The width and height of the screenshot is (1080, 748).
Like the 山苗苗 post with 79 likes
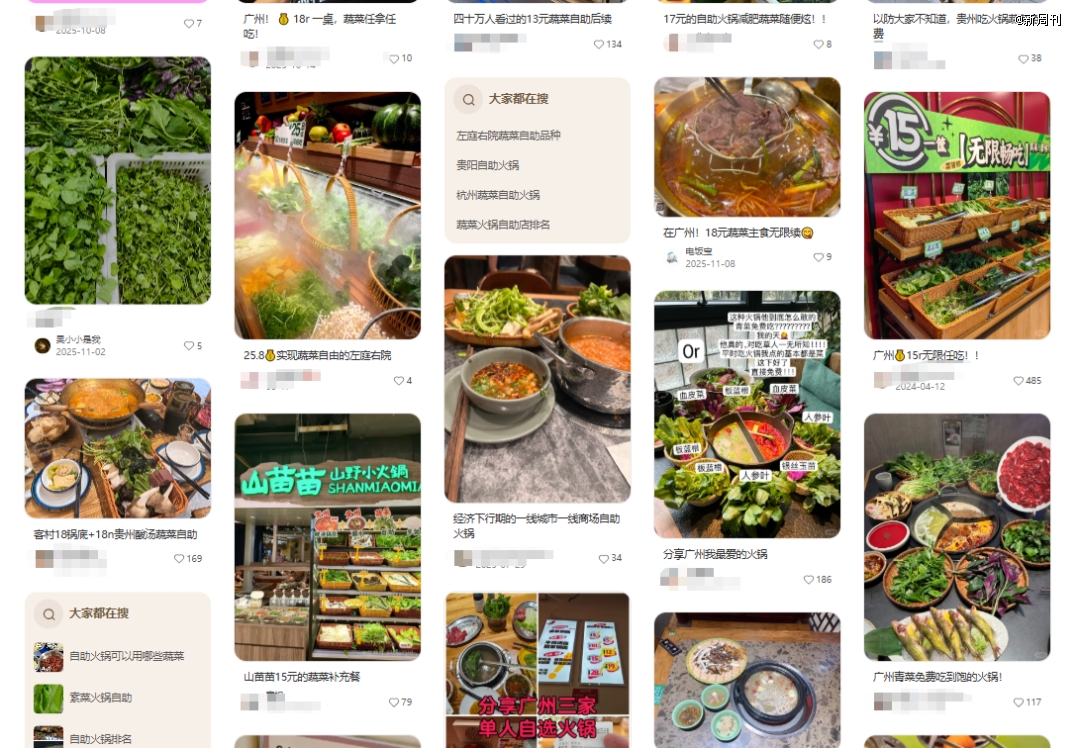click(393, 702)
